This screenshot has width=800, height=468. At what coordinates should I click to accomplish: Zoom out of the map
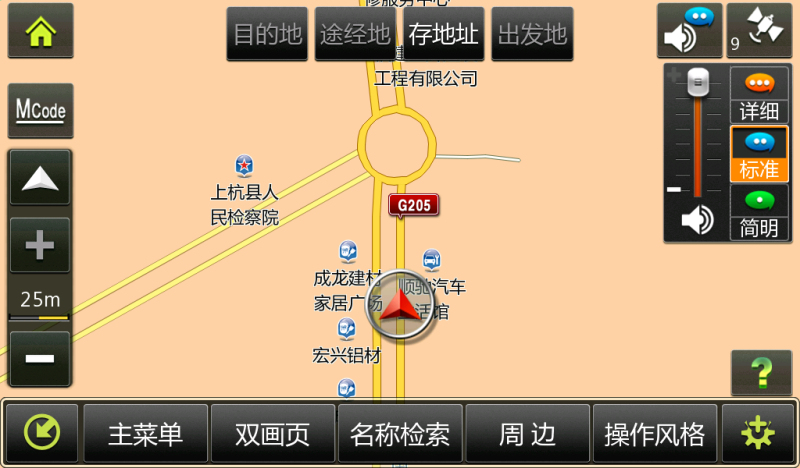[41, 359]
